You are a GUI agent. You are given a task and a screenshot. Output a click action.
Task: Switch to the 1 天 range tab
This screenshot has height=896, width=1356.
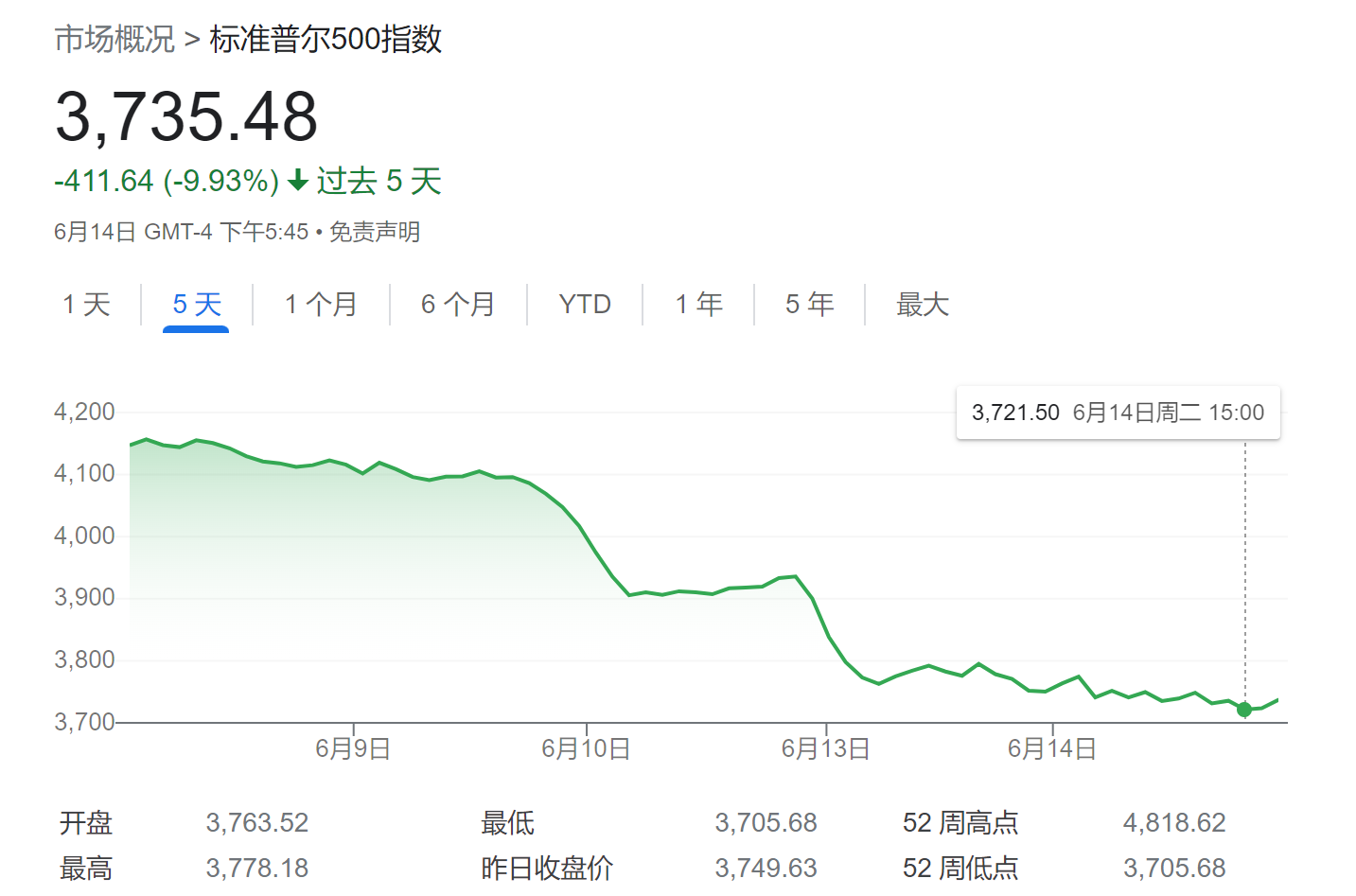point(86,304)
